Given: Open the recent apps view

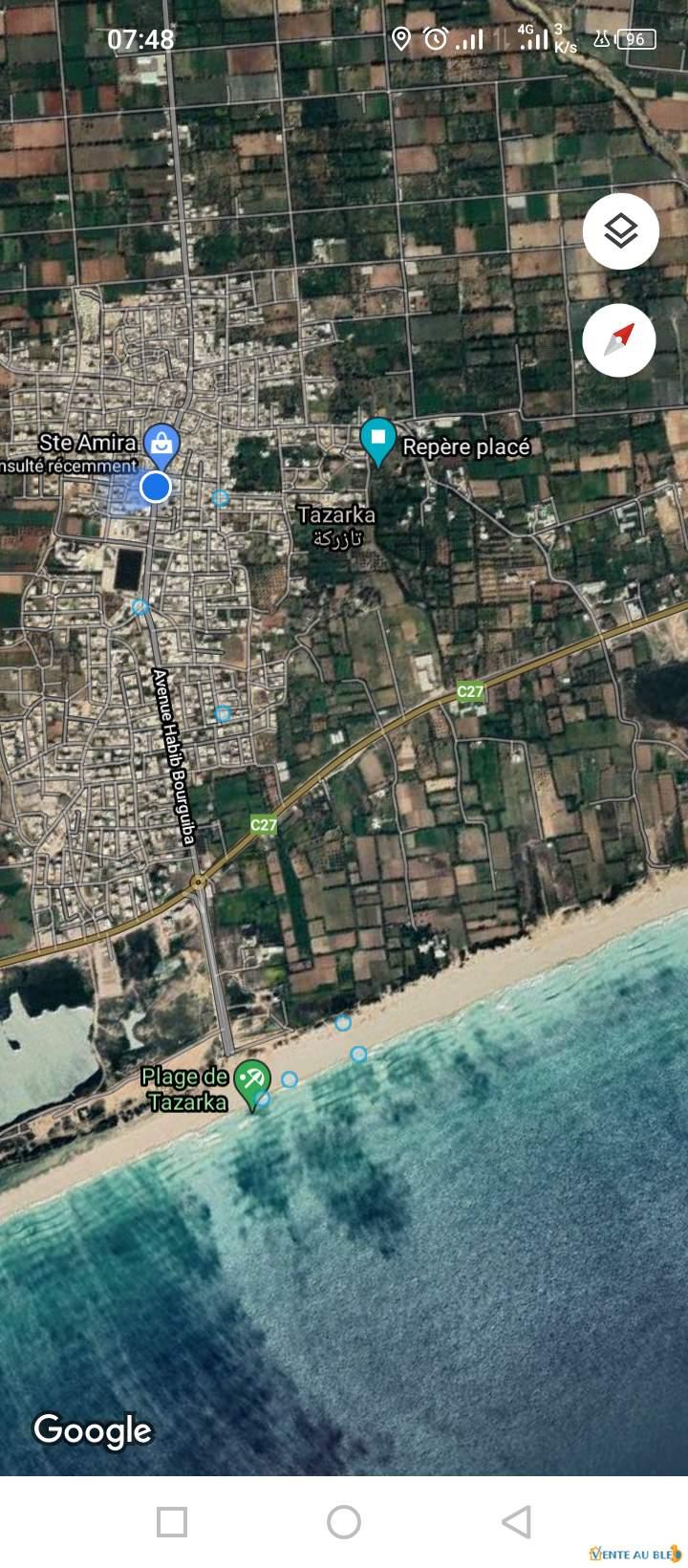Looking at the screenshot, I should [x=172, y=1521].
